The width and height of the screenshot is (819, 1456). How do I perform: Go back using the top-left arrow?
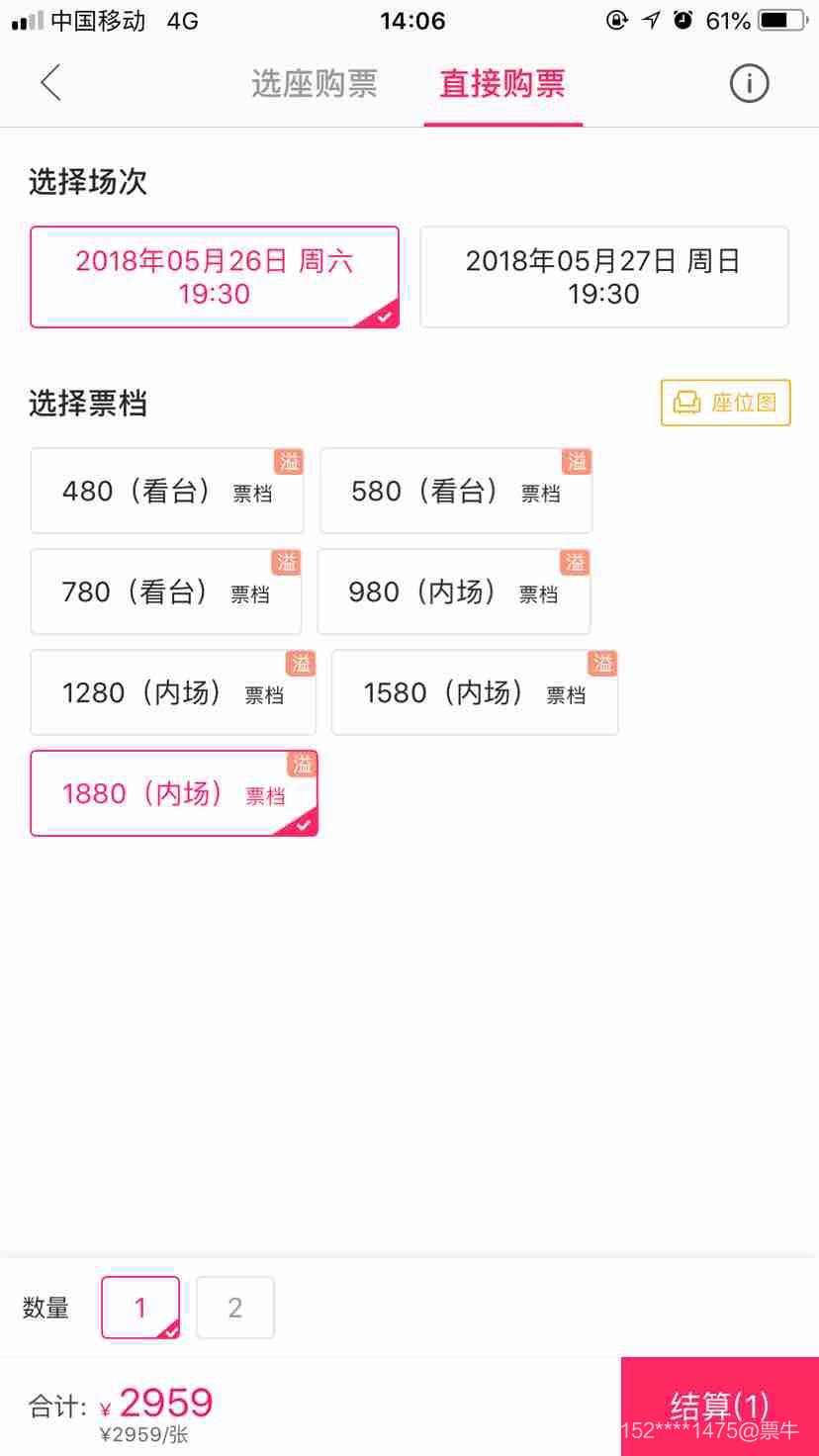pyautogui.click(x=51, y=83)
